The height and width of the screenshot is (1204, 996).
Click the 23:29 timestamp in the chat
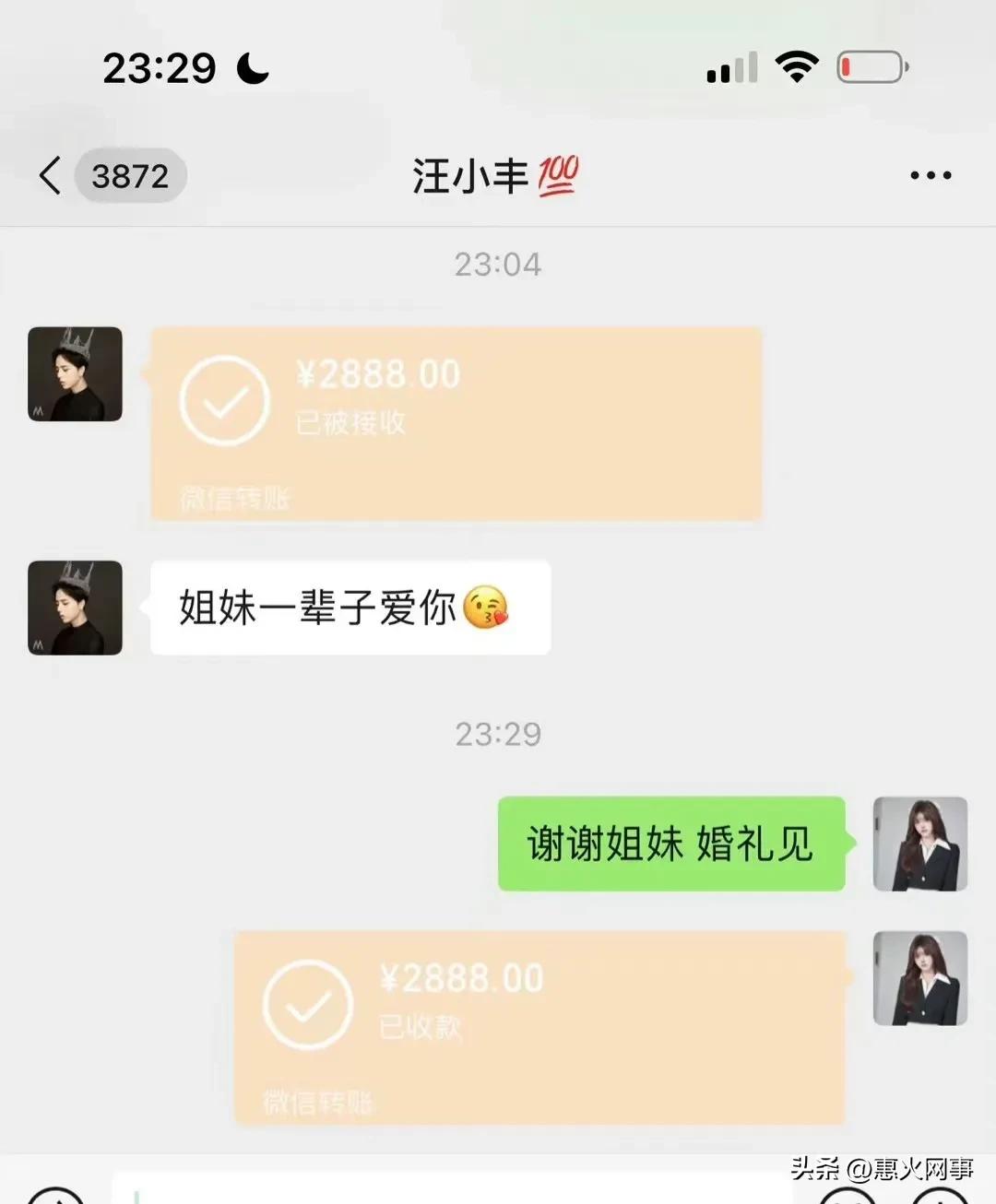[498, 734]
